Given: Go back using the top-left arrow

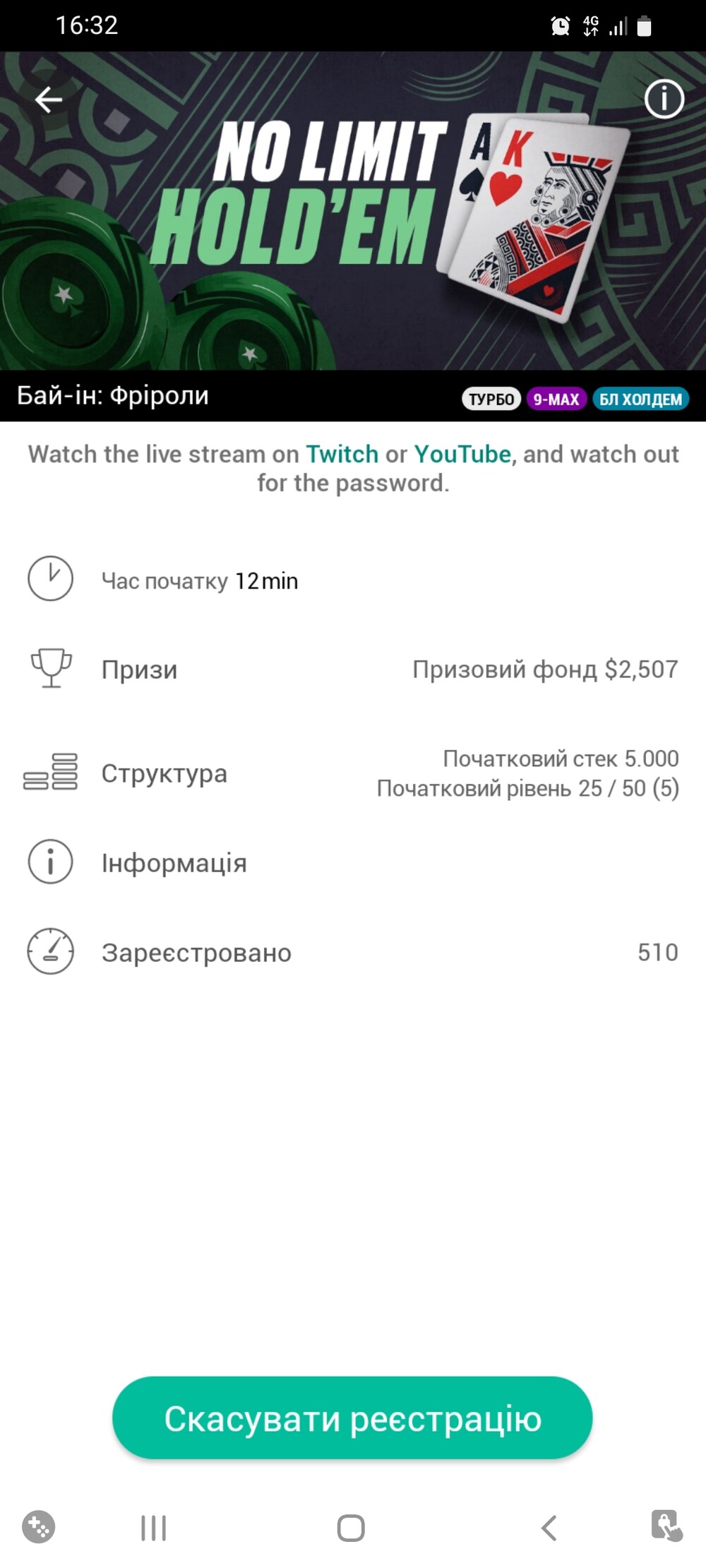Looking at the screenshot, I should pyautogui.click(x=49, y=99).
